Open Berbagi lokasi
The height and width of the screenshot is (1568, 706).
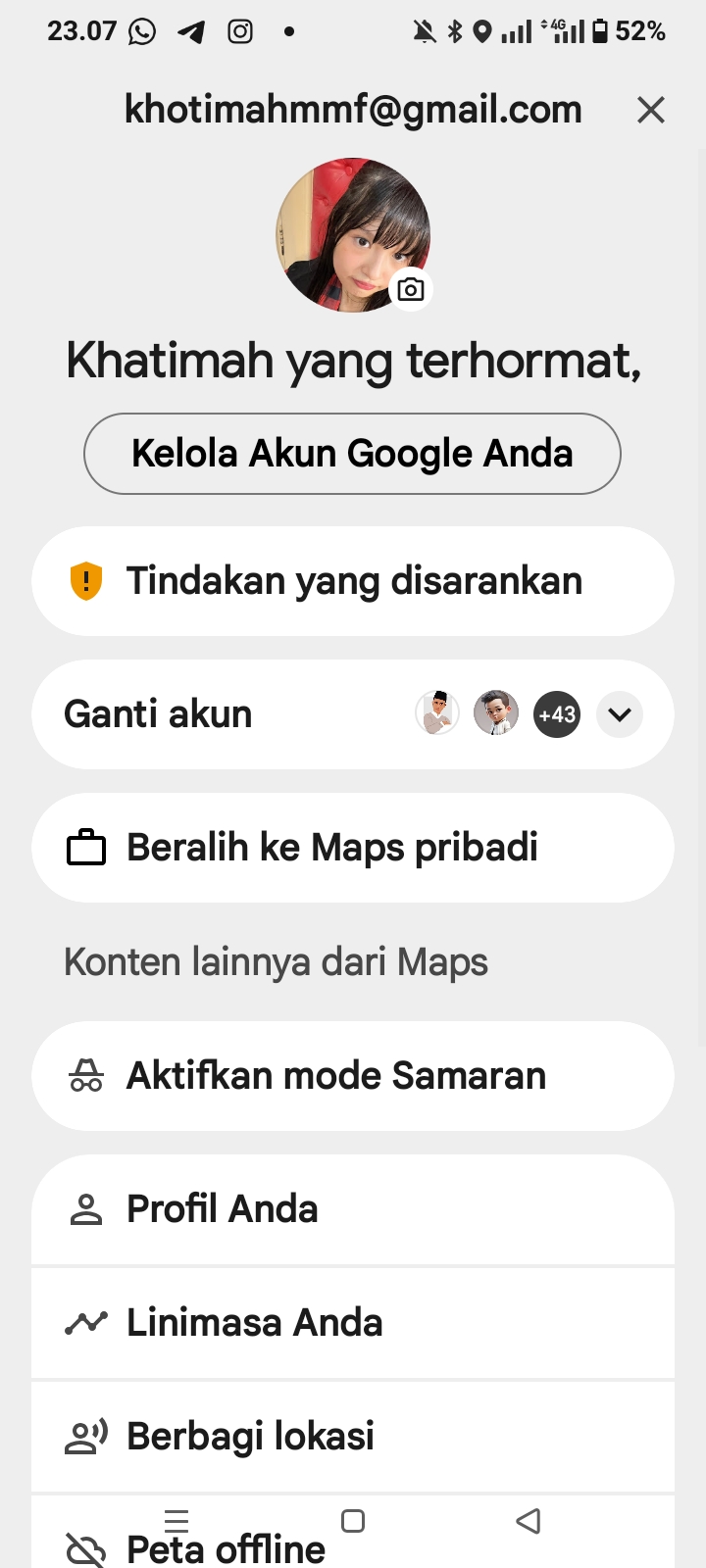[x=352, y=1437]
